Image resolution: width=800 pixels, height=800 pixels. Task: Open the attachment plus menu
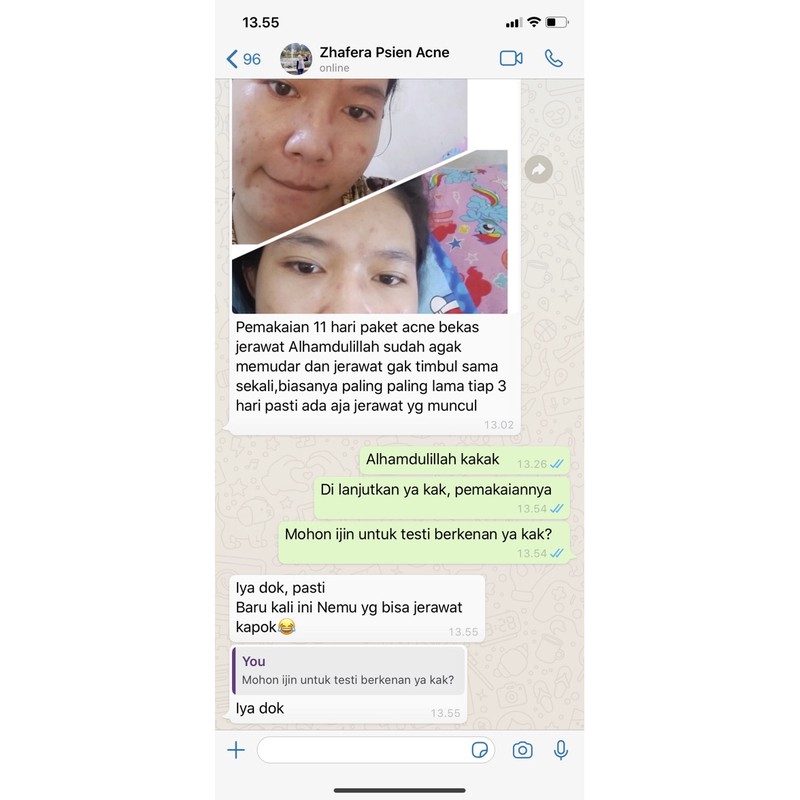[x=236, y=750]
